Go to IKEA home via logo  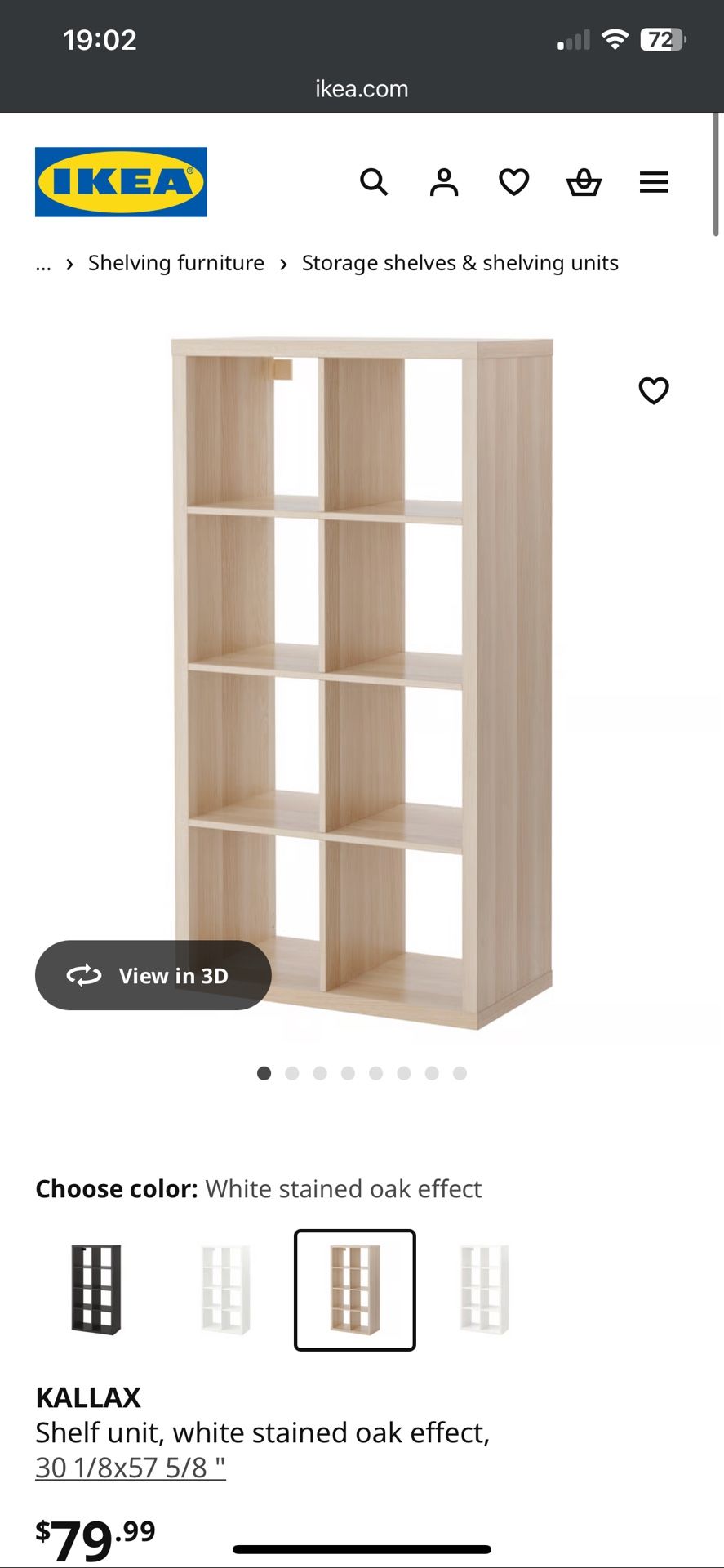click(121, 181)
